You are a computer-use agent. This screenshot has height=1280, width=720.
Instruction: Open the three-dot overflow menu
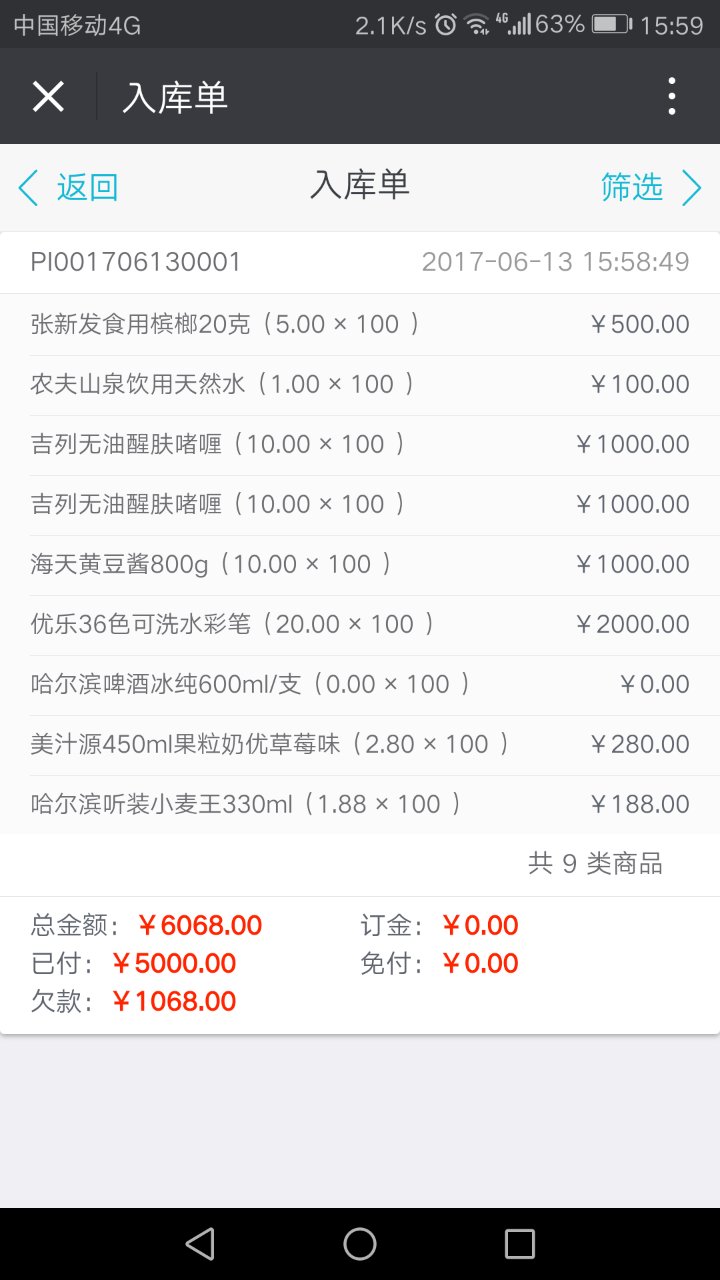[x=671, y=97]
